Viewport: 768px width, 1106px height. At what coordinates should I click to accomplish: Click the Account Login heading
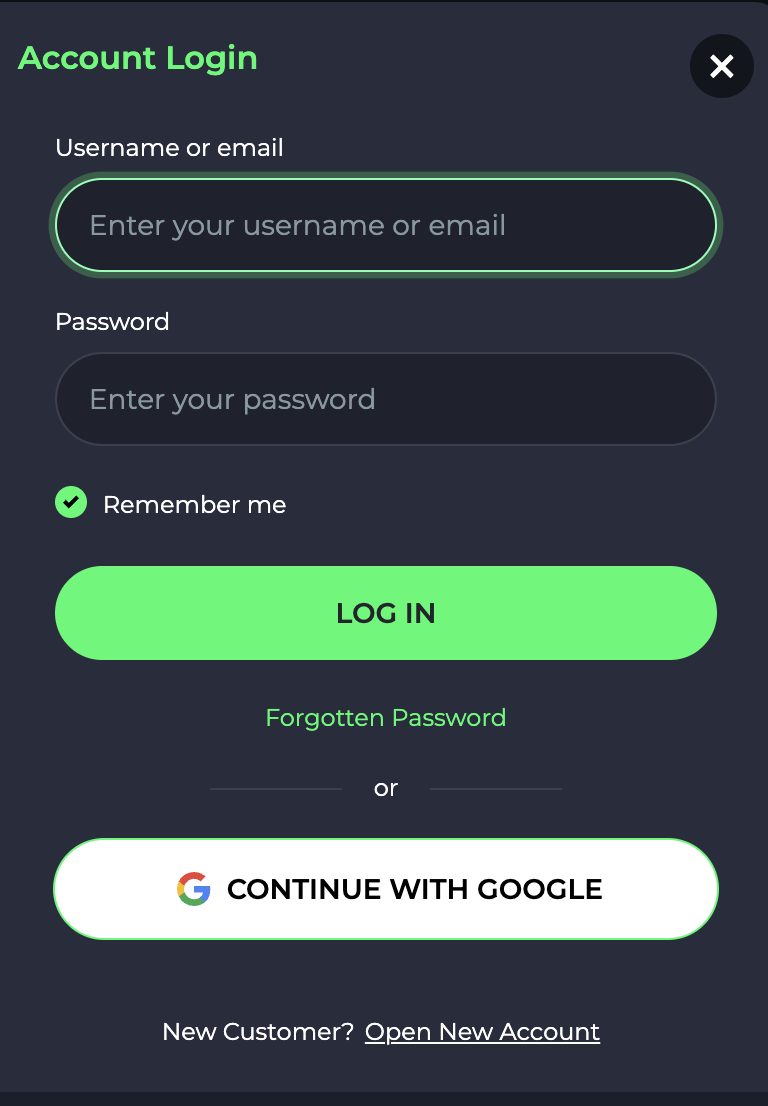pyautogui.click(x=137, y=58)
